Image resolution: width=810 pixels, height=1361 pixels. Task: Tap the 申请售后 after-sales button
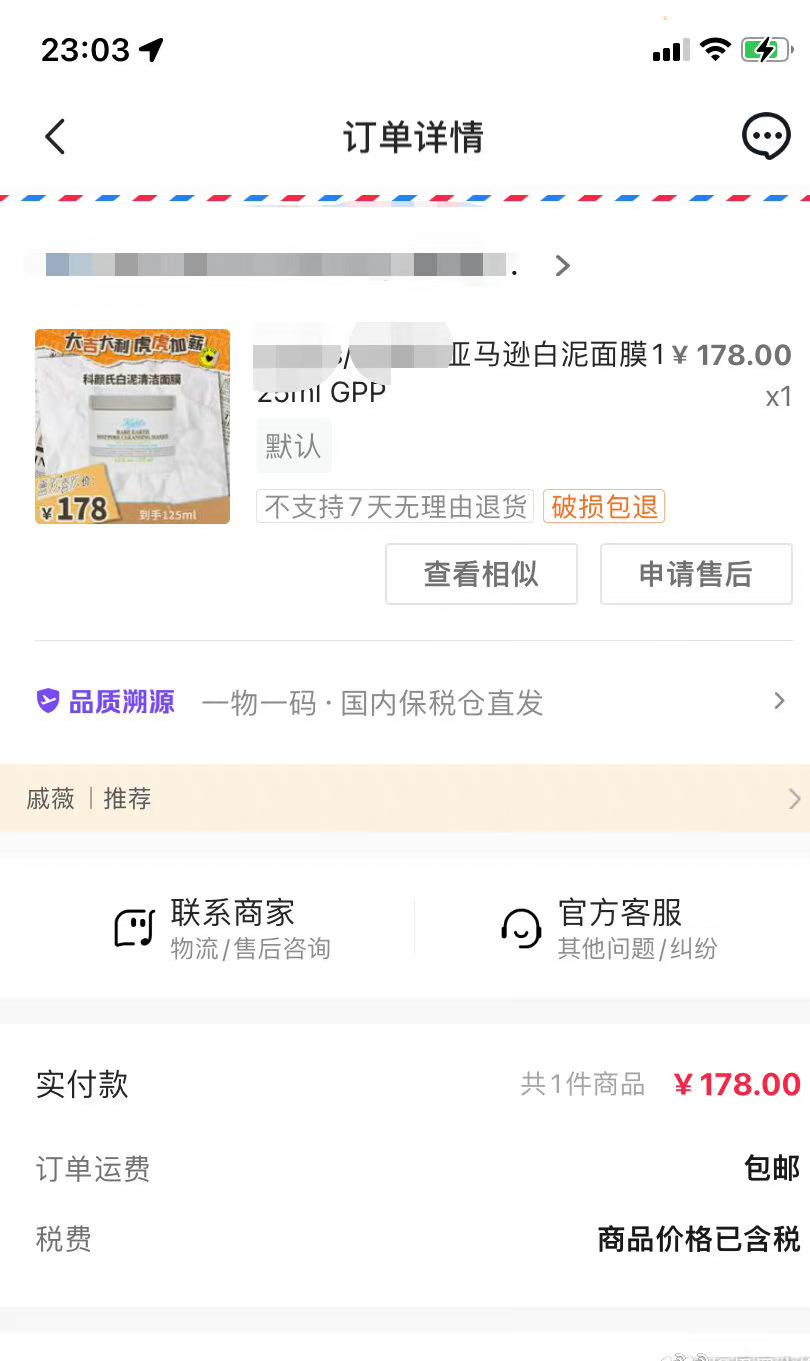tap(695, 574)
